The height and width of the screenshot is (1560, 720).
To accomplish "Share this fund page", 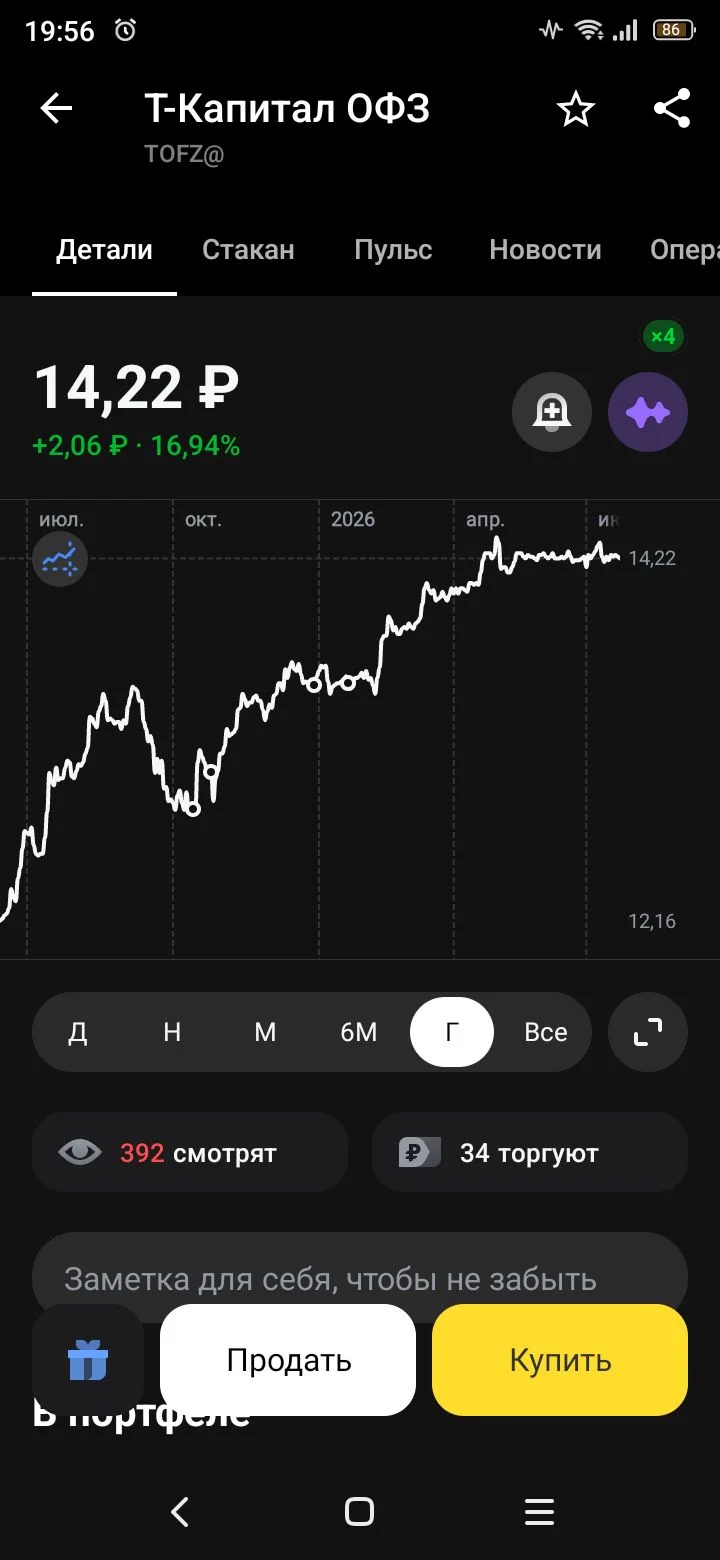I will pyautogui.click(x=672, y=108).
